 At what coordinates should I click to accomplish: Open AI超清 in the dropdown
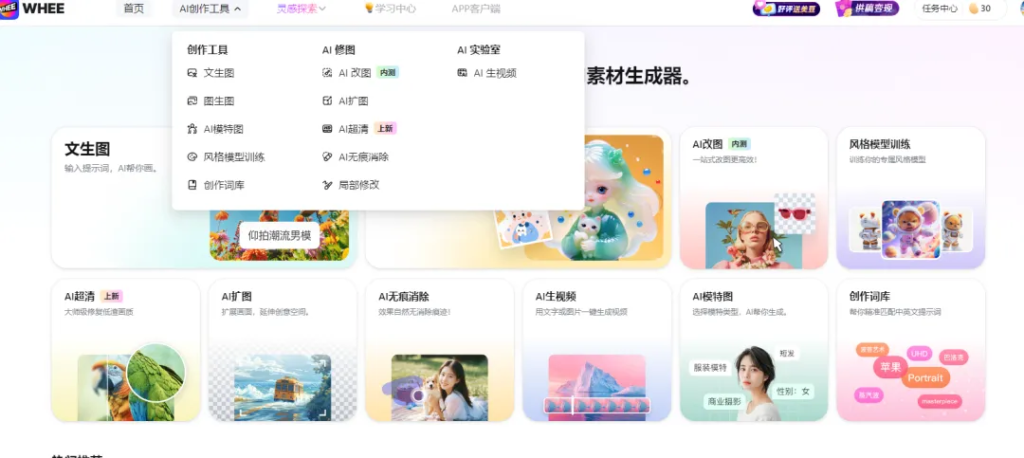point(352,129)
